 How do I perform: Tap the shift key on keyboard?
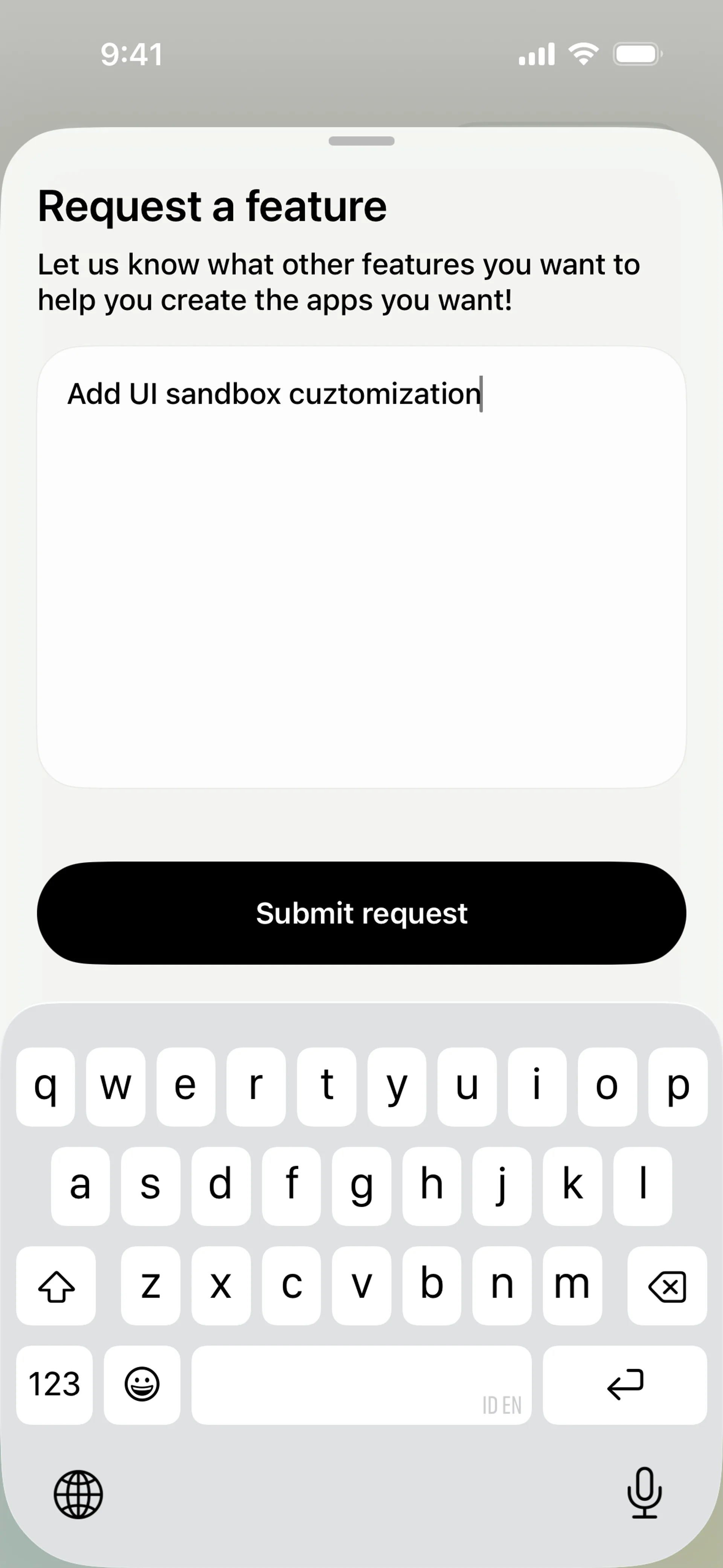[x=56, y=1286]
